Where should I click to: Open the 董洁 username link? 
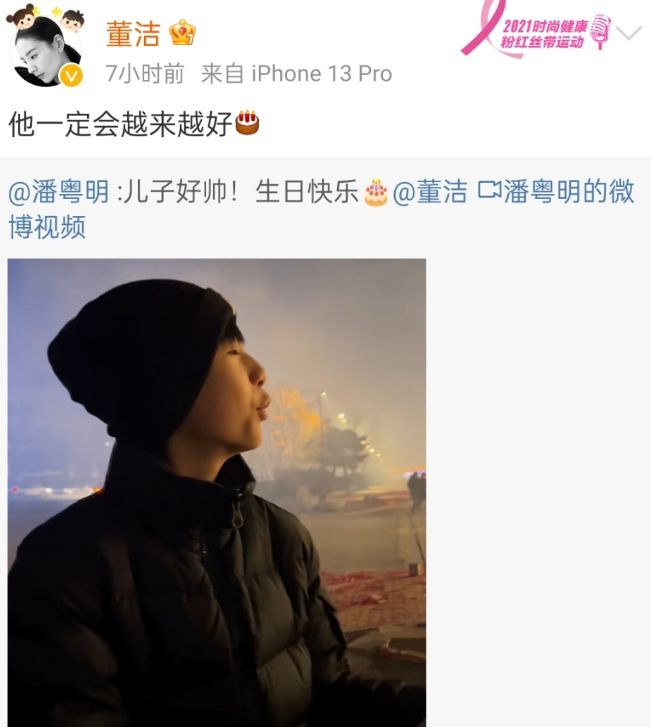tap(133, 33)
